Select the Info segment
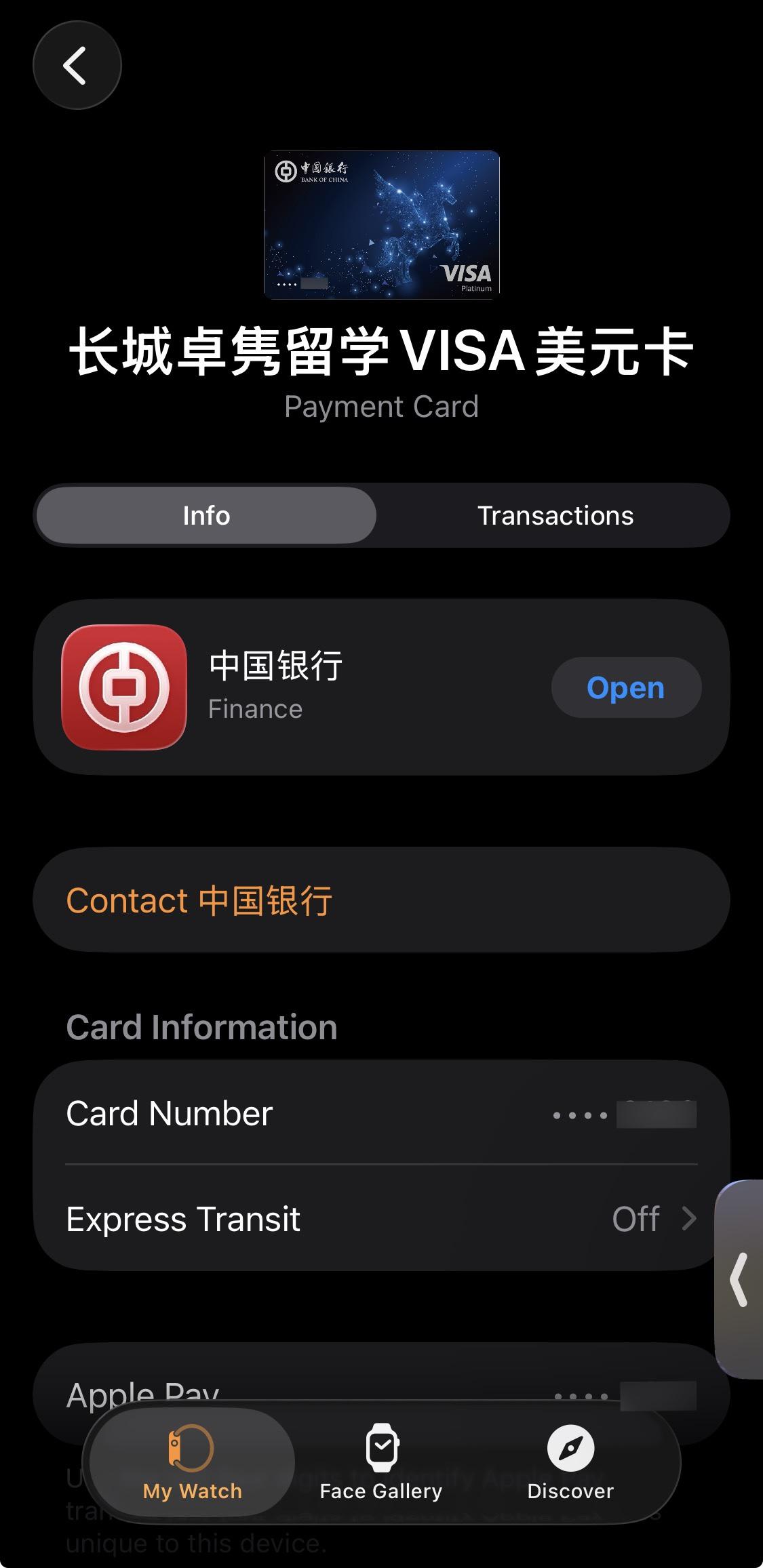This screenshot has width=763, height=1568. click(206, 516)
